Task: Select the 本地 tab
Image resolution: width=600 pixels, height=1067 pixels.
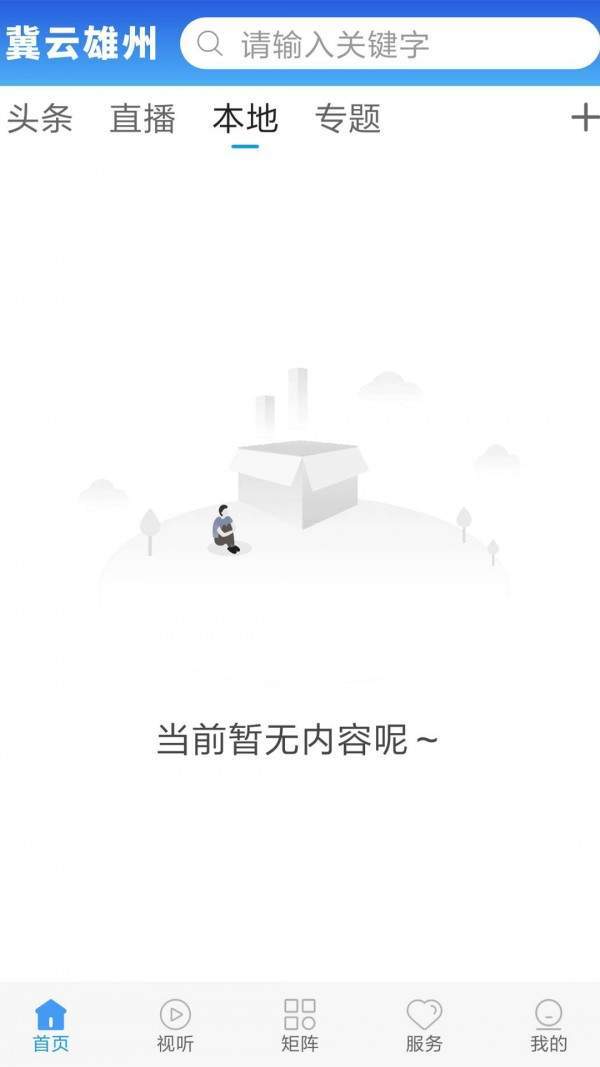Action: coord(245,119)
